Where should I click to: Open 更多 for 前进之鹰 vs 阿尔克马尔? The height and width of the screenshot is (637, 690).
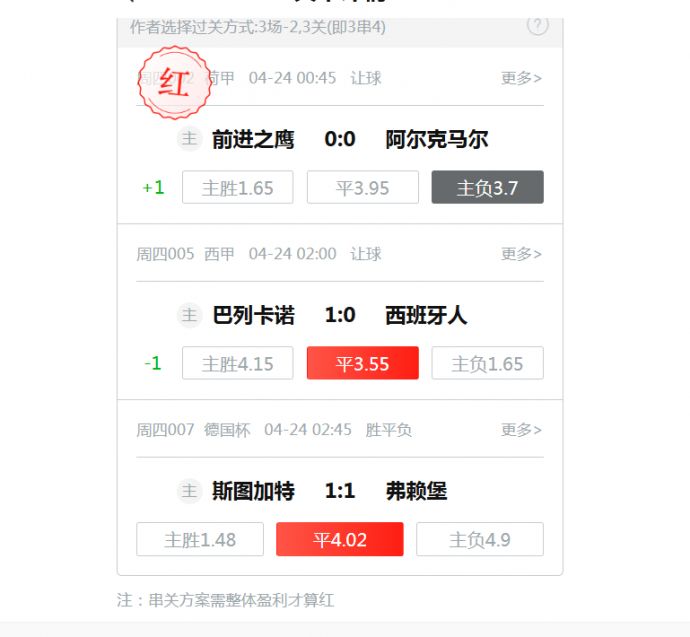(521, 78)
